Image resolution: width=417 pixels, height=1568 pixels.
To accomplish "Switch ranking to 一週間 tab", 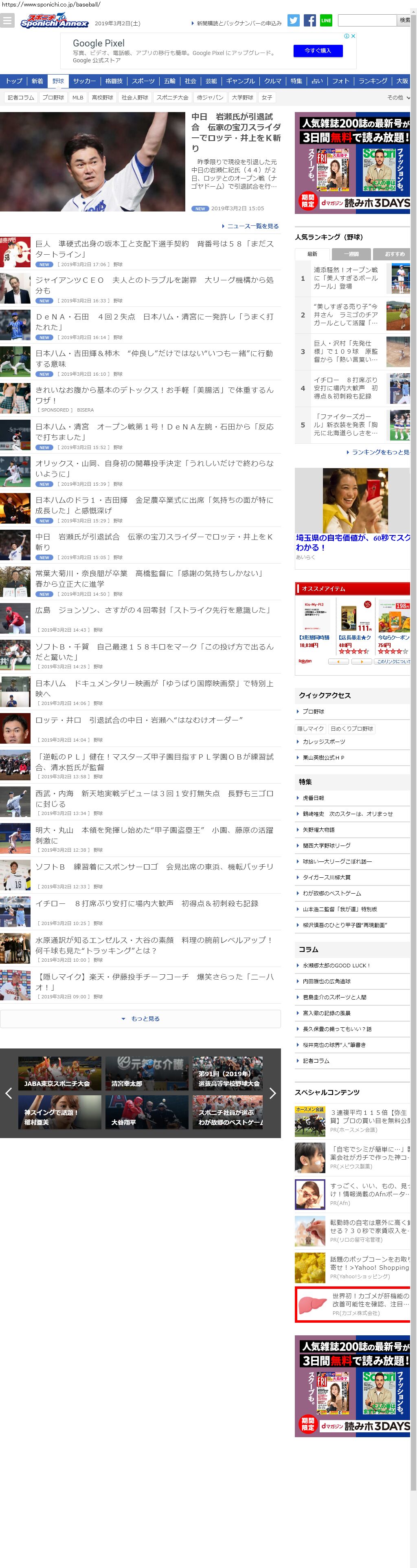I will coord(351,254).
